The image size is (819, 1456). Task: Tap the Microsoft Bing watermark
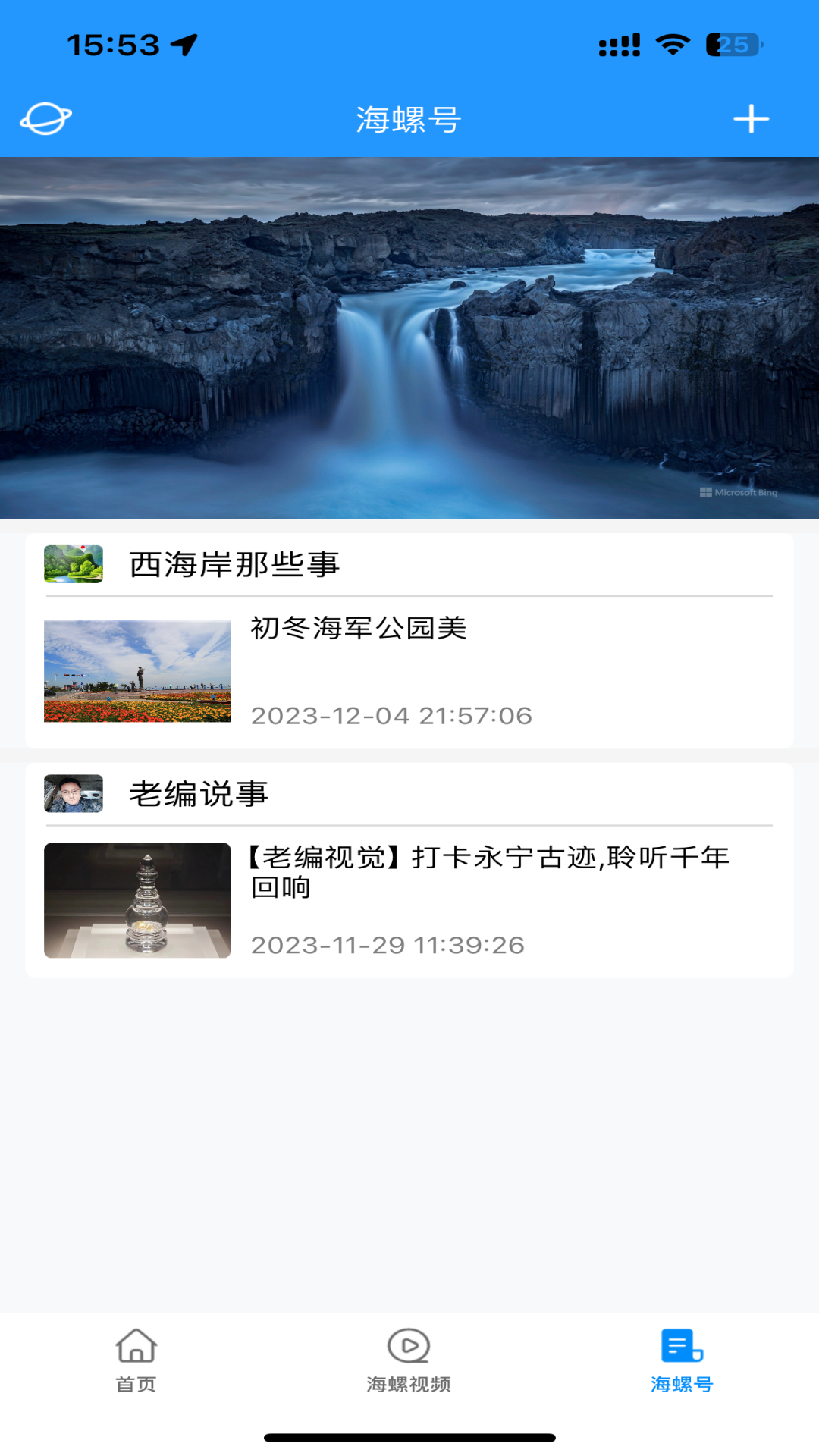pos(739,493)
